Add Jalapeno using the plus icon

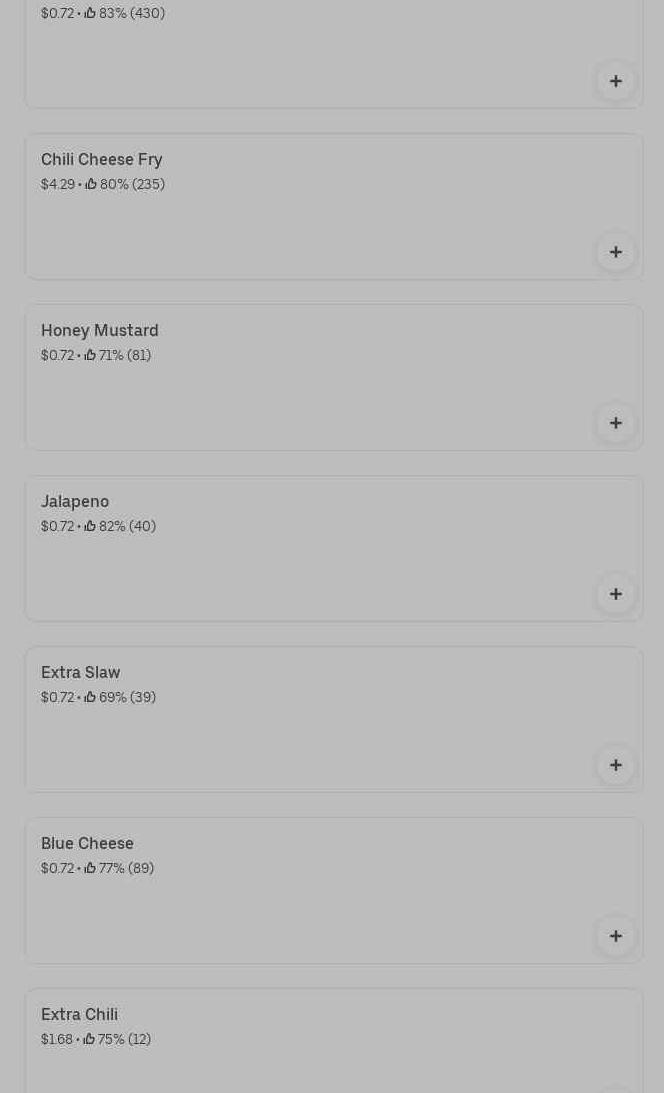(x=616, y=594)
